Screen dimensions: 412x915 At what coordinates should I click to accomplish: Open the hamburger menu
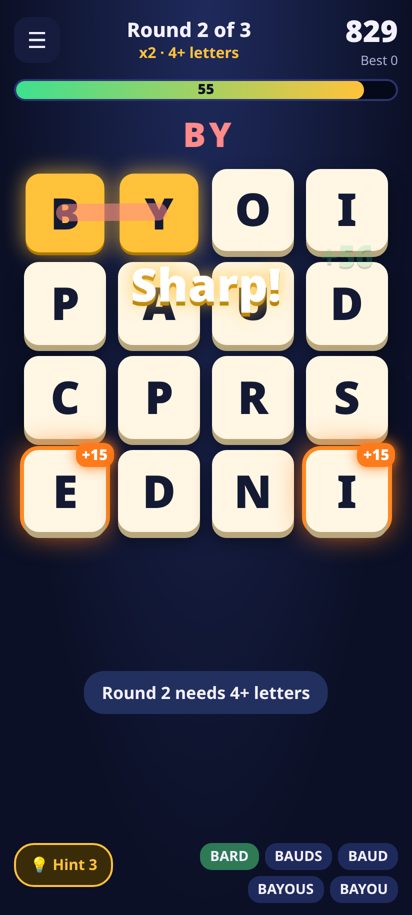[x=37, y=40]
